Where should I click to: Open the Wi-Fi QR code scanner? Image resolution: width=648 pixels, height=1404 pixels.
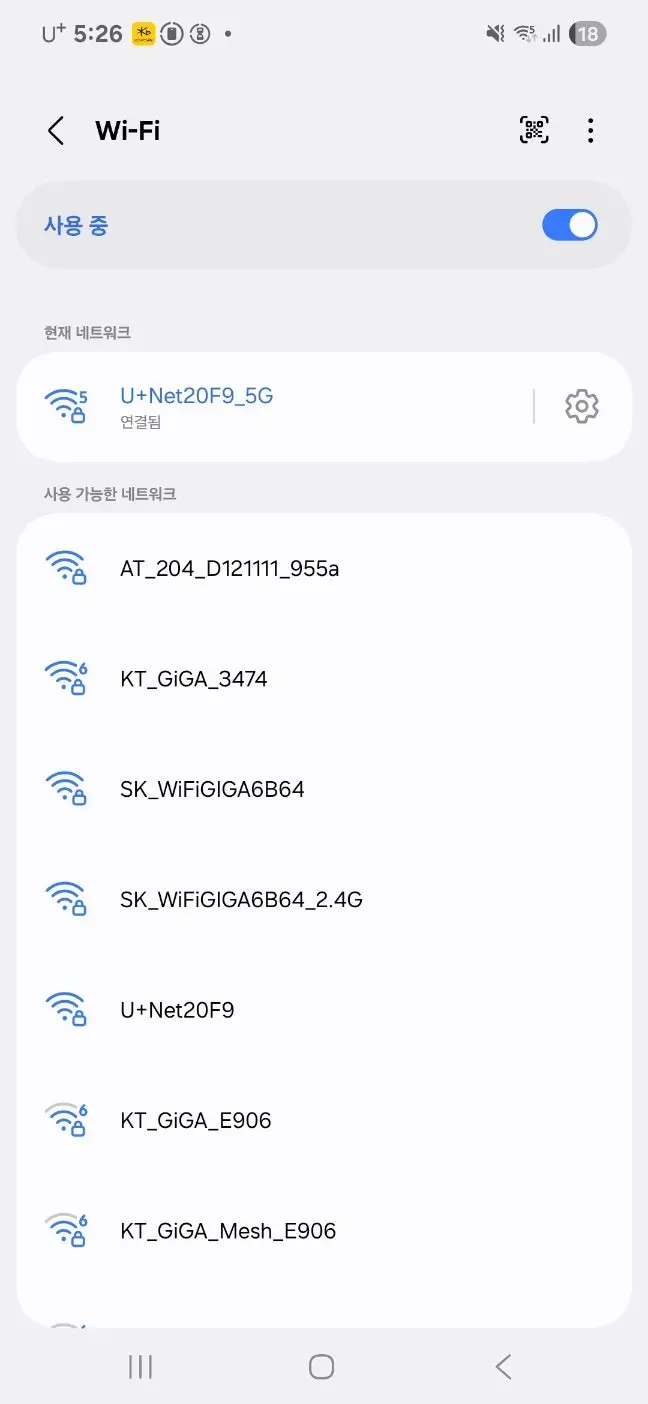click(534, 130)
